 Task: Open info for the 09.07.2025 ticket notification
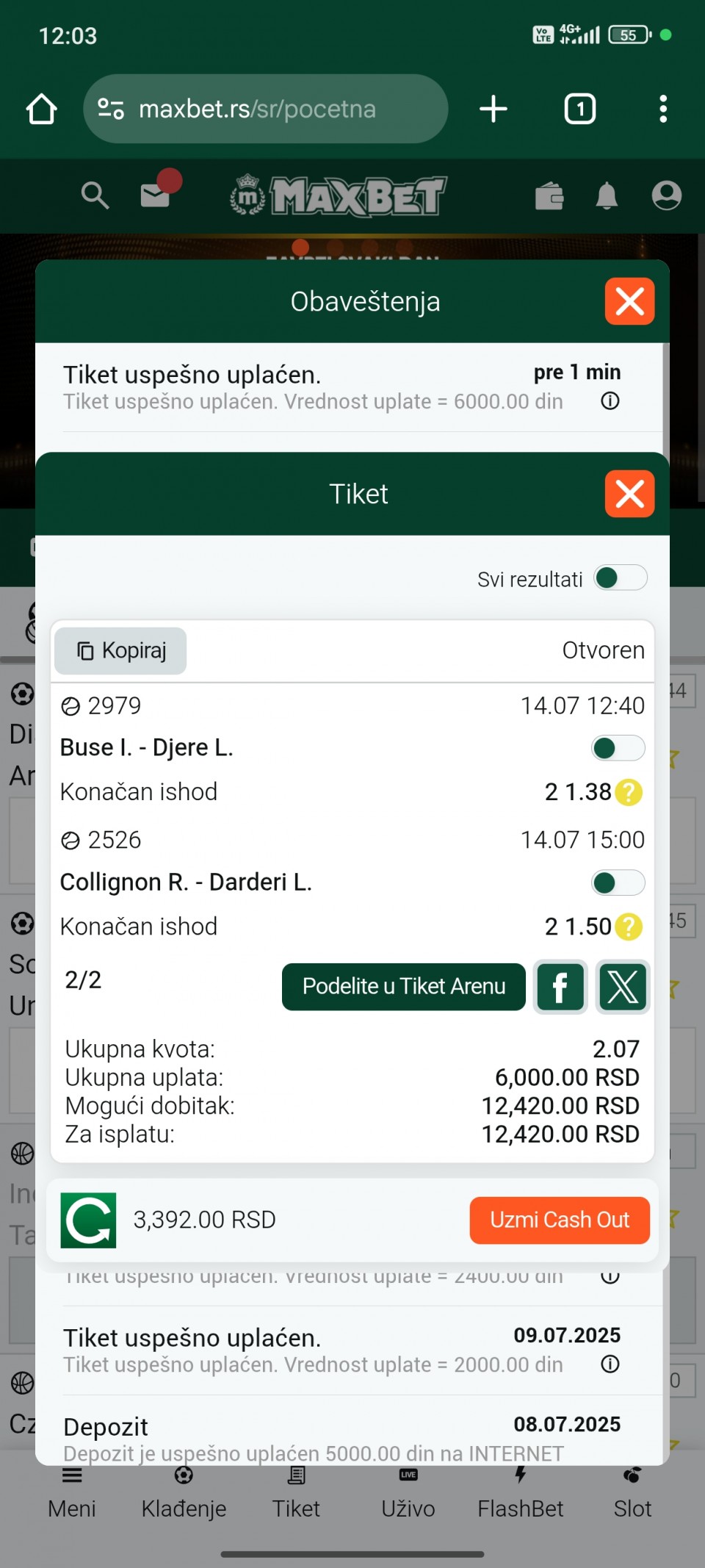[610, 1364]
